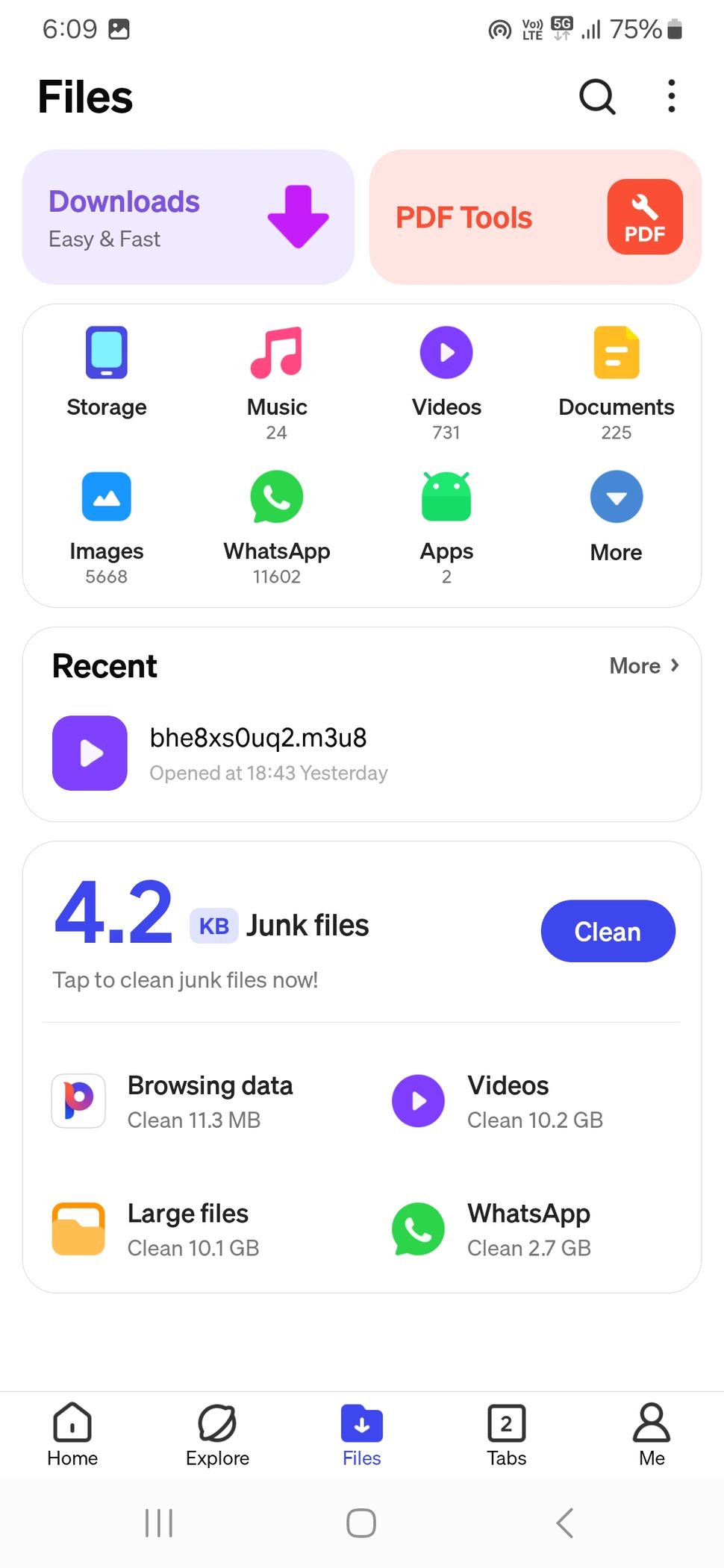Screen dimensions: 724x1568
Task: Clean Browsing data of 11.3 MB
Action: click(x=210, y=1100)
